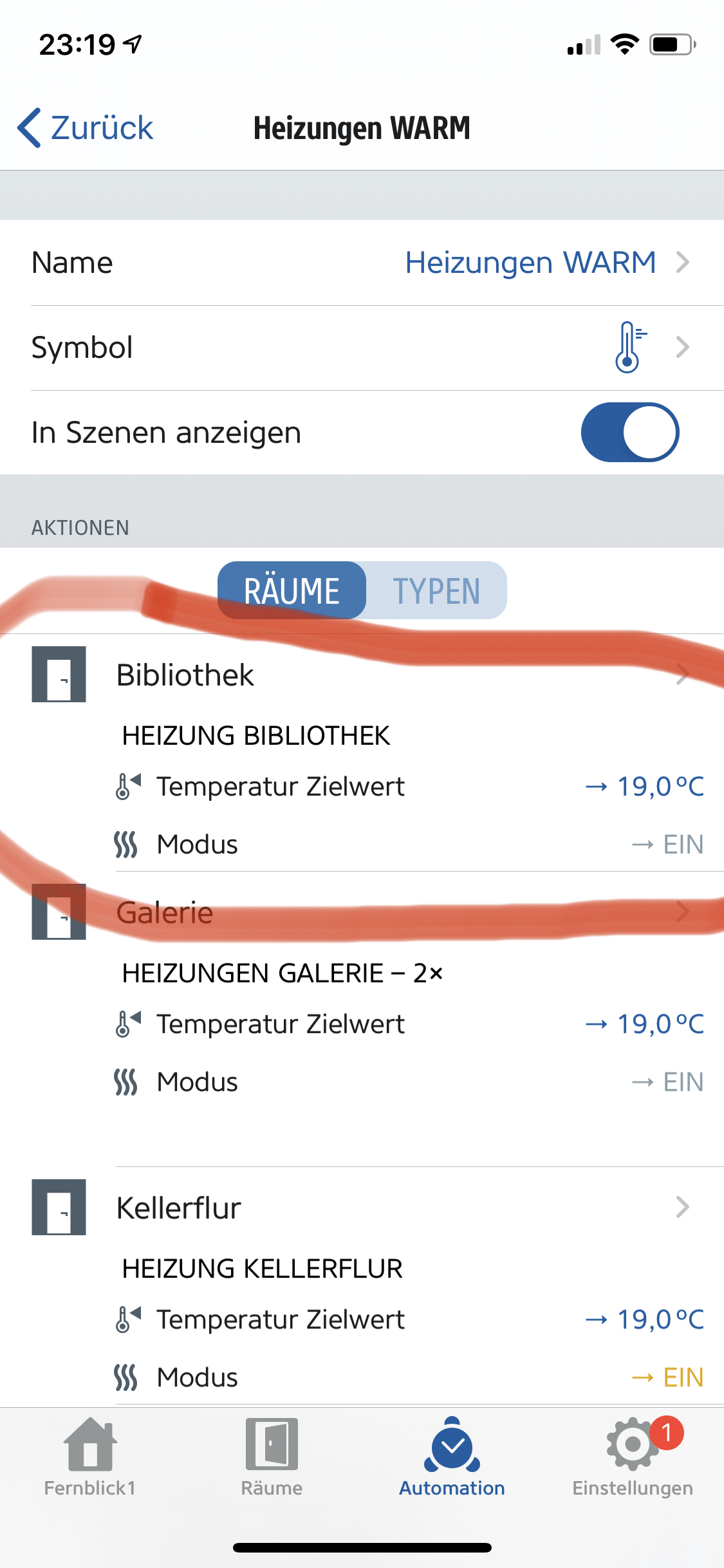This screenshot has width=724, height=1568.
Task: Adjust Galerie Temperatur Zielwert 19,0 °C
Action: click(x=644, y=1024)
